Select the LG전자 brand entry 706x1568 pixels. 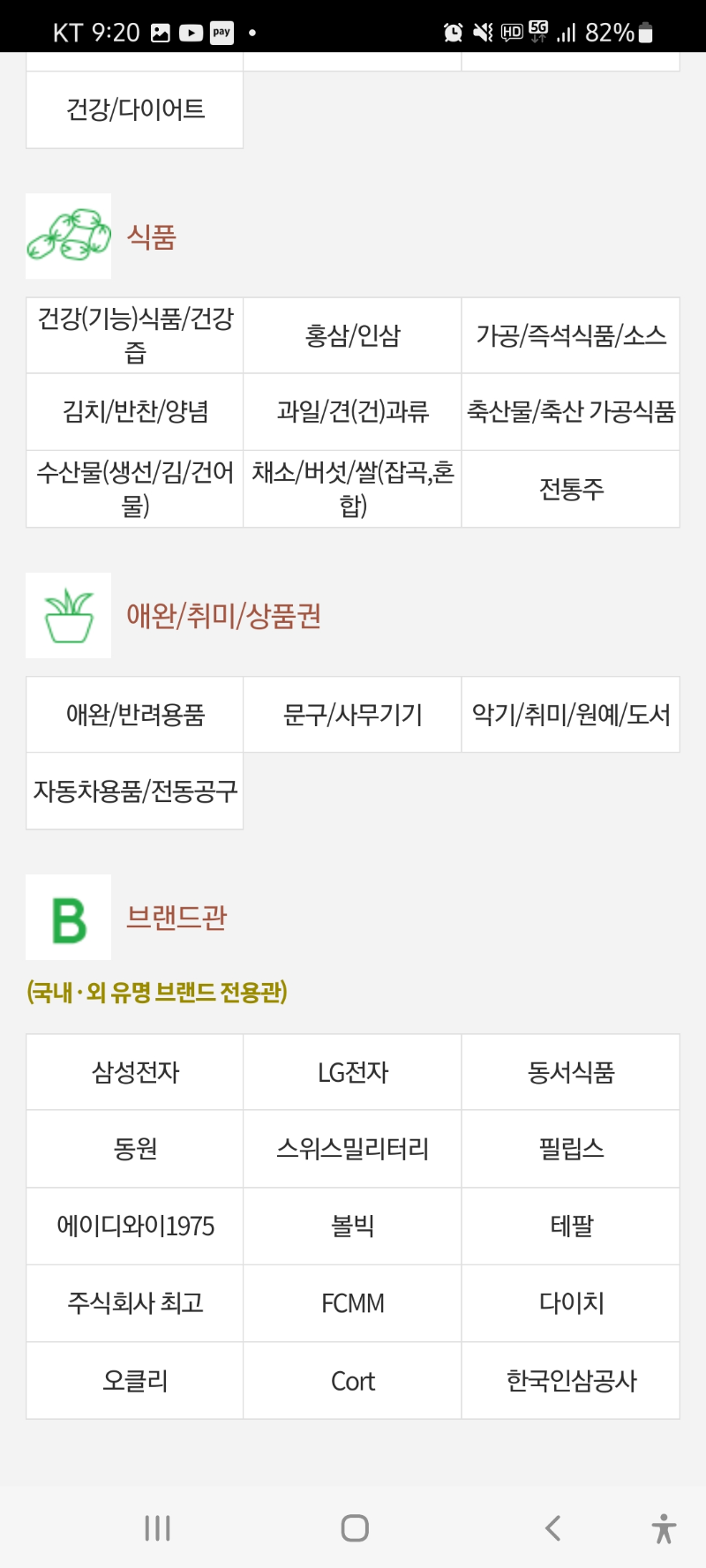[351, 1071]
